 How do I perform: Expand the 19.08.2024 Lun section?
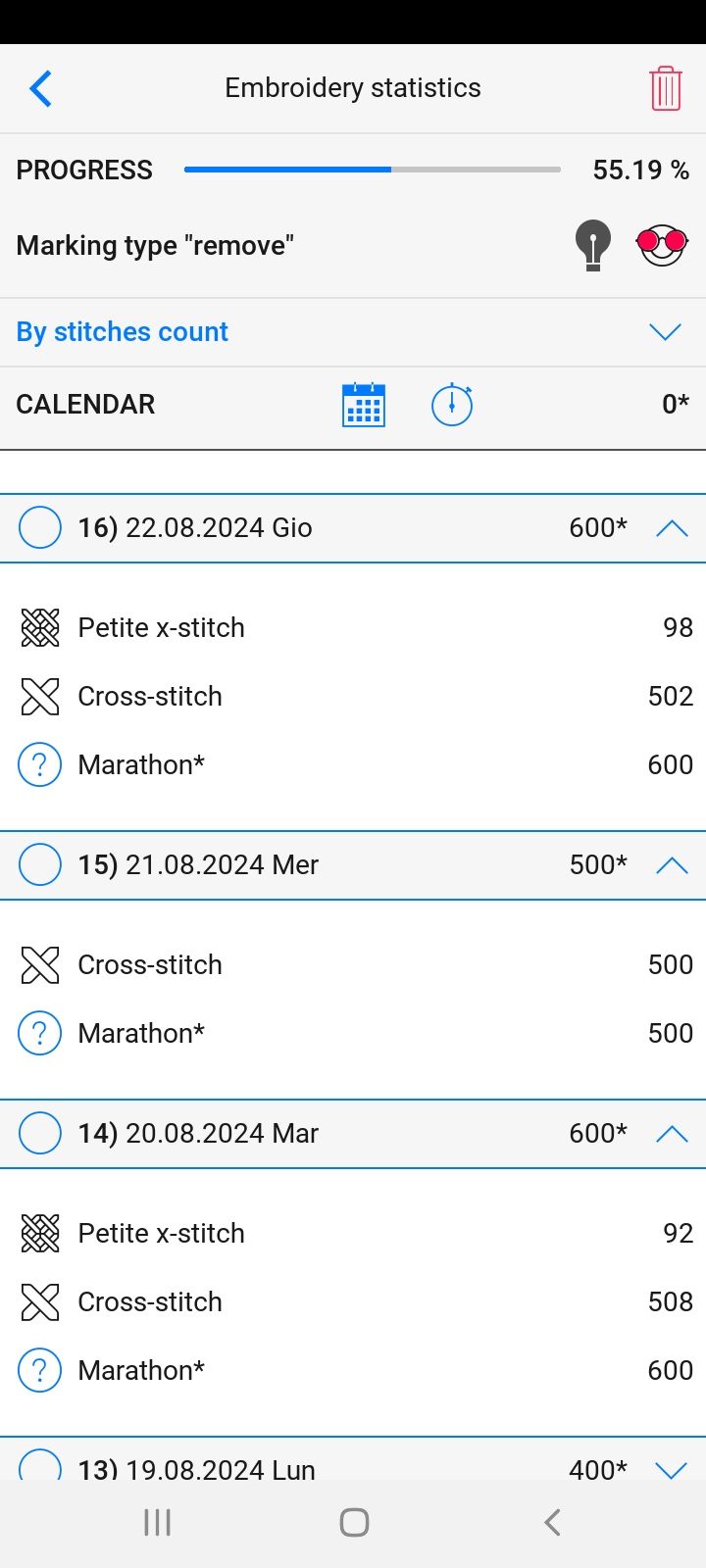(672, 1469)
